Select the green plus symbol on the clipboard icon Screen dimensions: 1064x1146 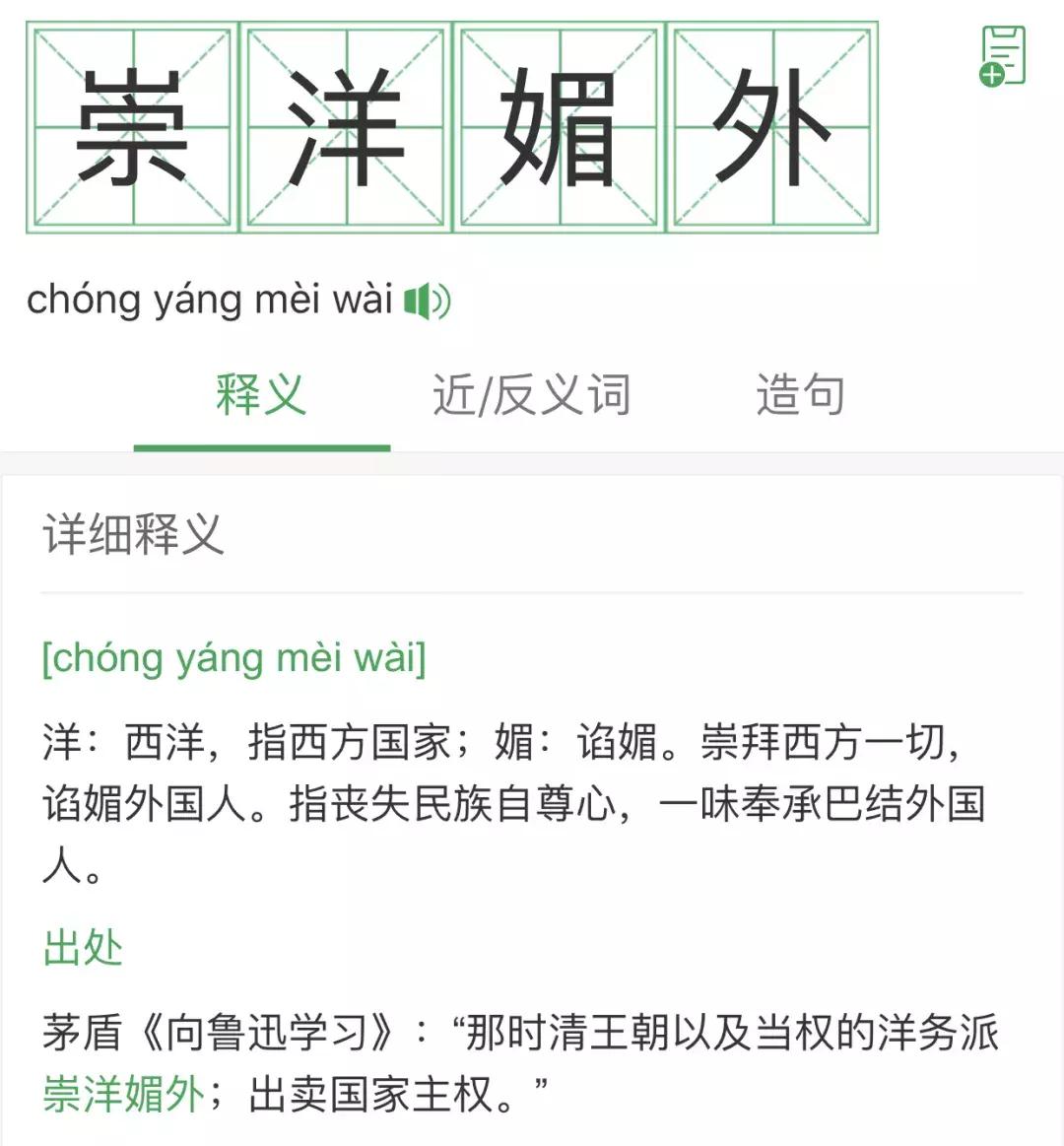tap(990, 74)
